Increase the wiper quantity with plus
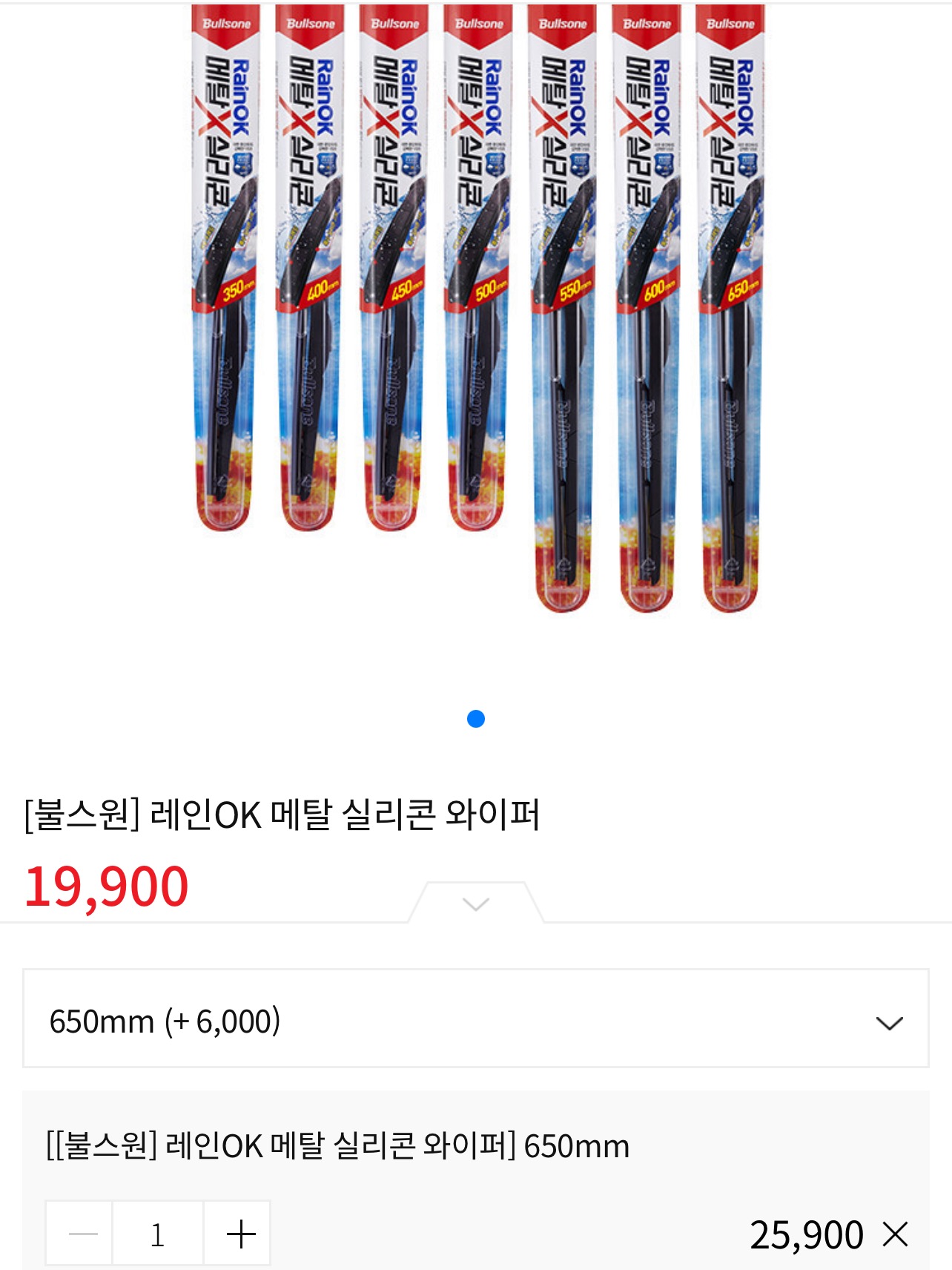Image resolution: width=952 pixels, height=1270 pixels. coord(240,1234)
